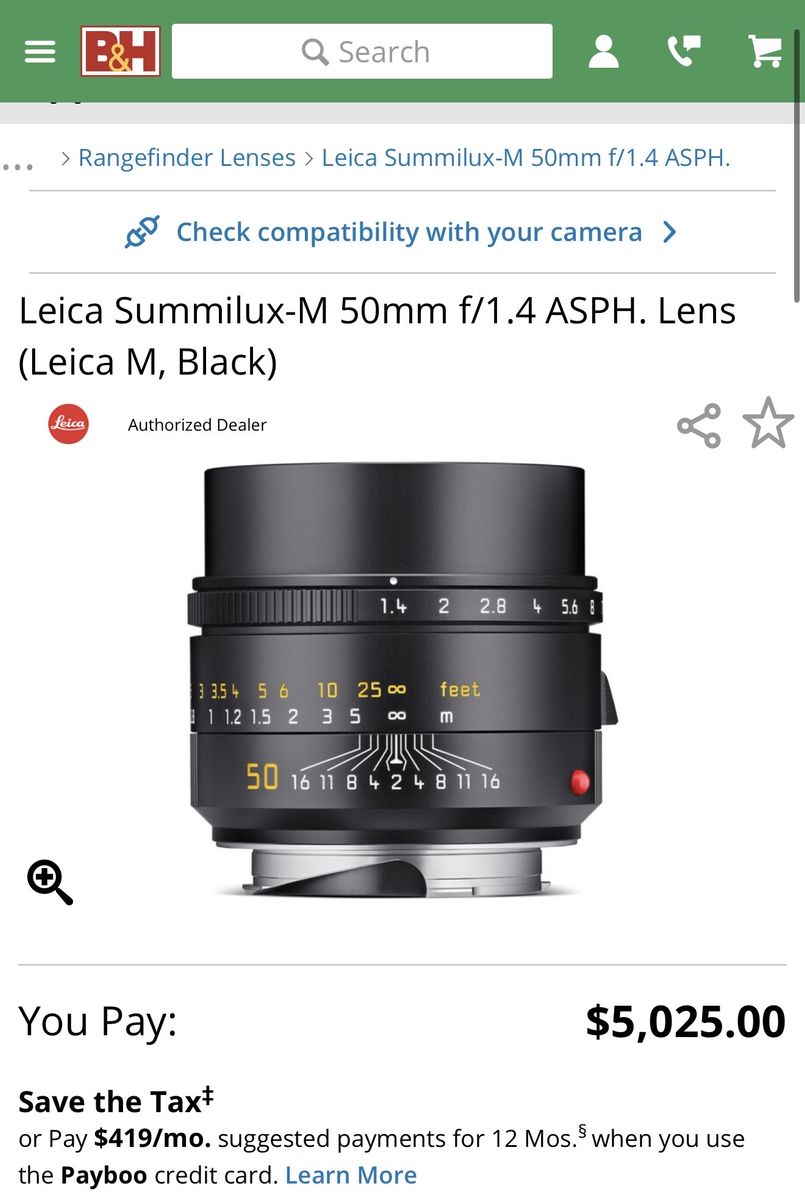Screen dimensions: 805x1200
Task: Open my account profile
Action: (x=603, y=51)
